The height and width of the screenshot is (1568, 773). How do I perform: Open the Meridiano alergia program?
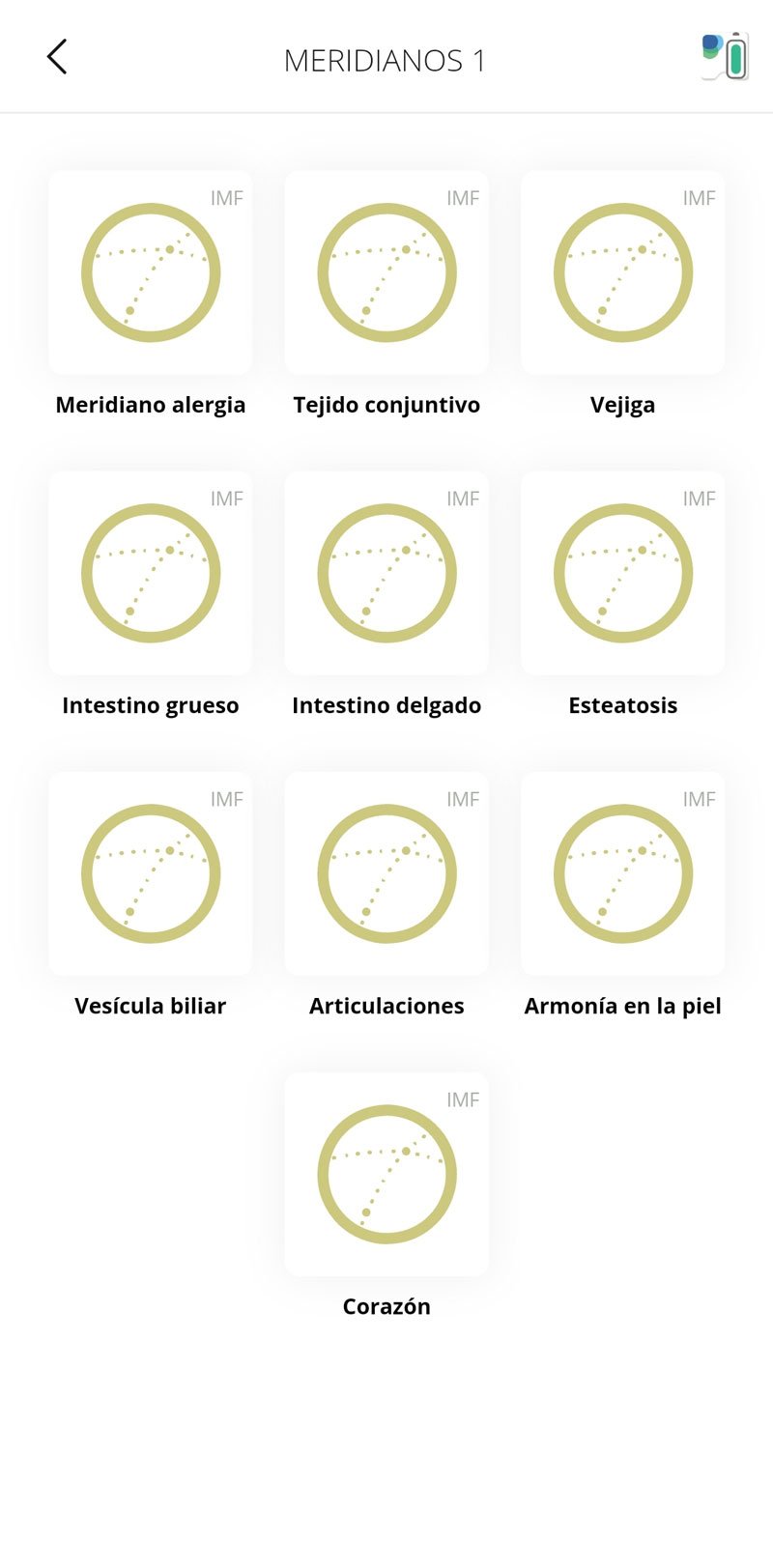pyautogui.click(x=151, y=273)
